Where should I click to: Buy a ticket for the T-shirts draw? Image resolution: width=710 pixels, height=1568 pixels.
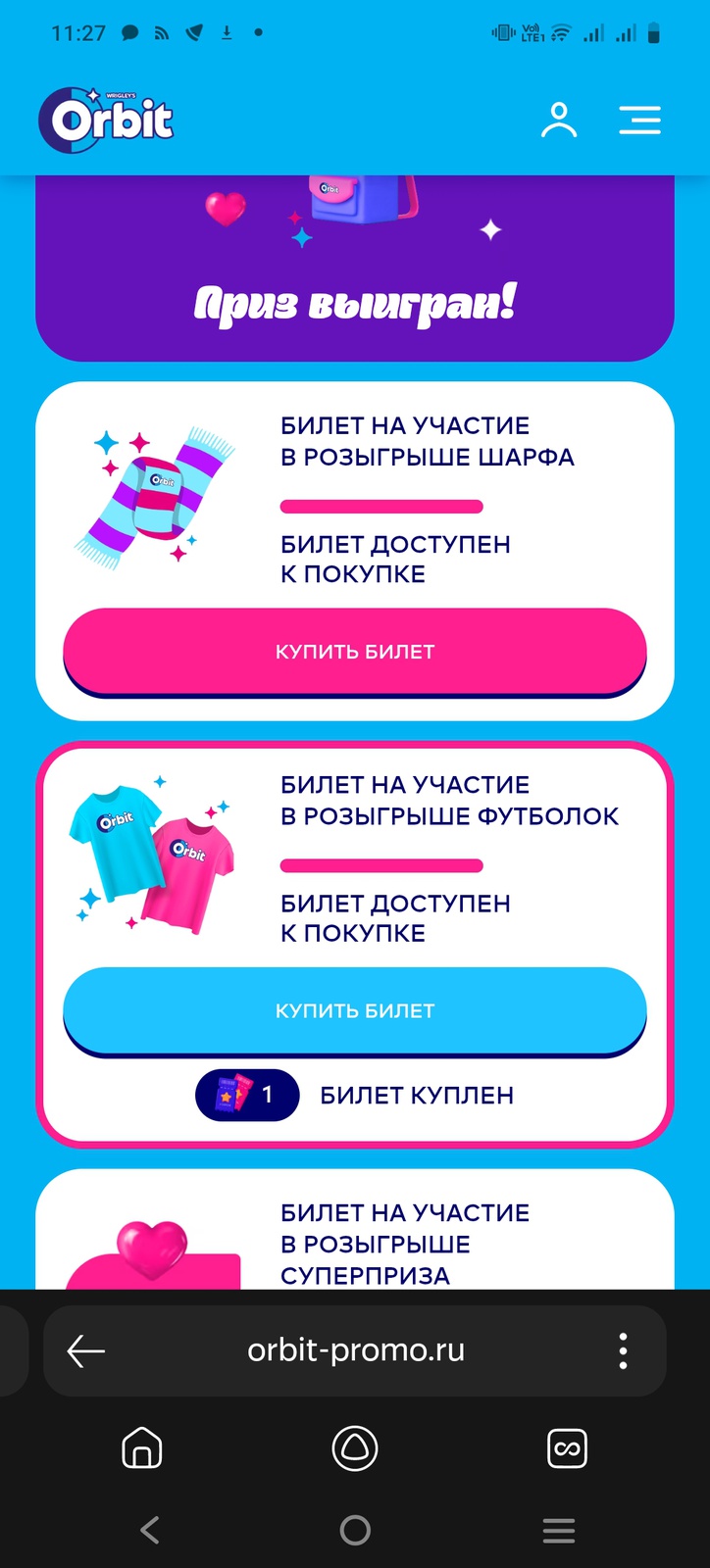(x=355, y=1010)
